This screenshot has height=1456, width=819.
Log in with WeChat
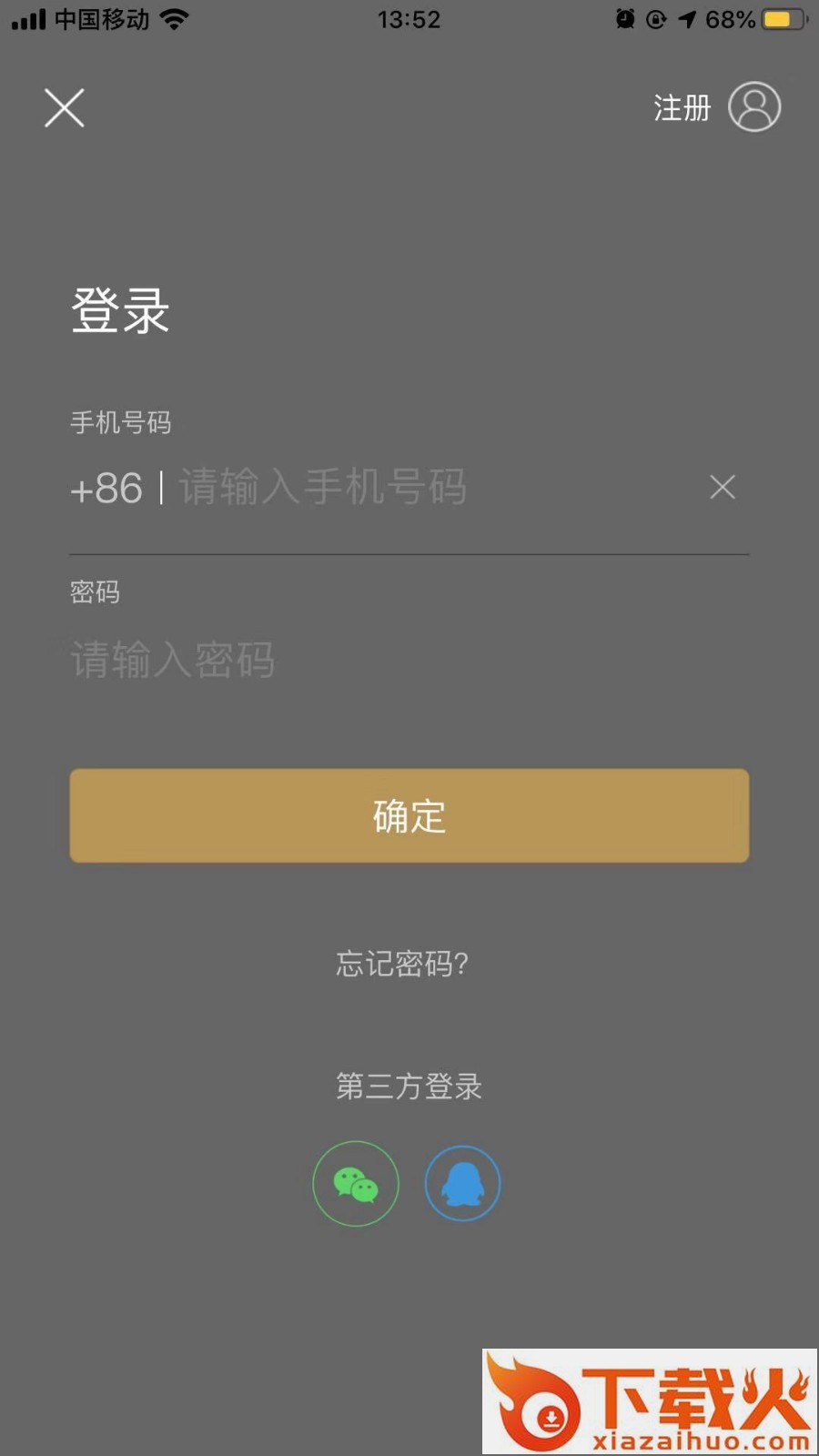356,1184
